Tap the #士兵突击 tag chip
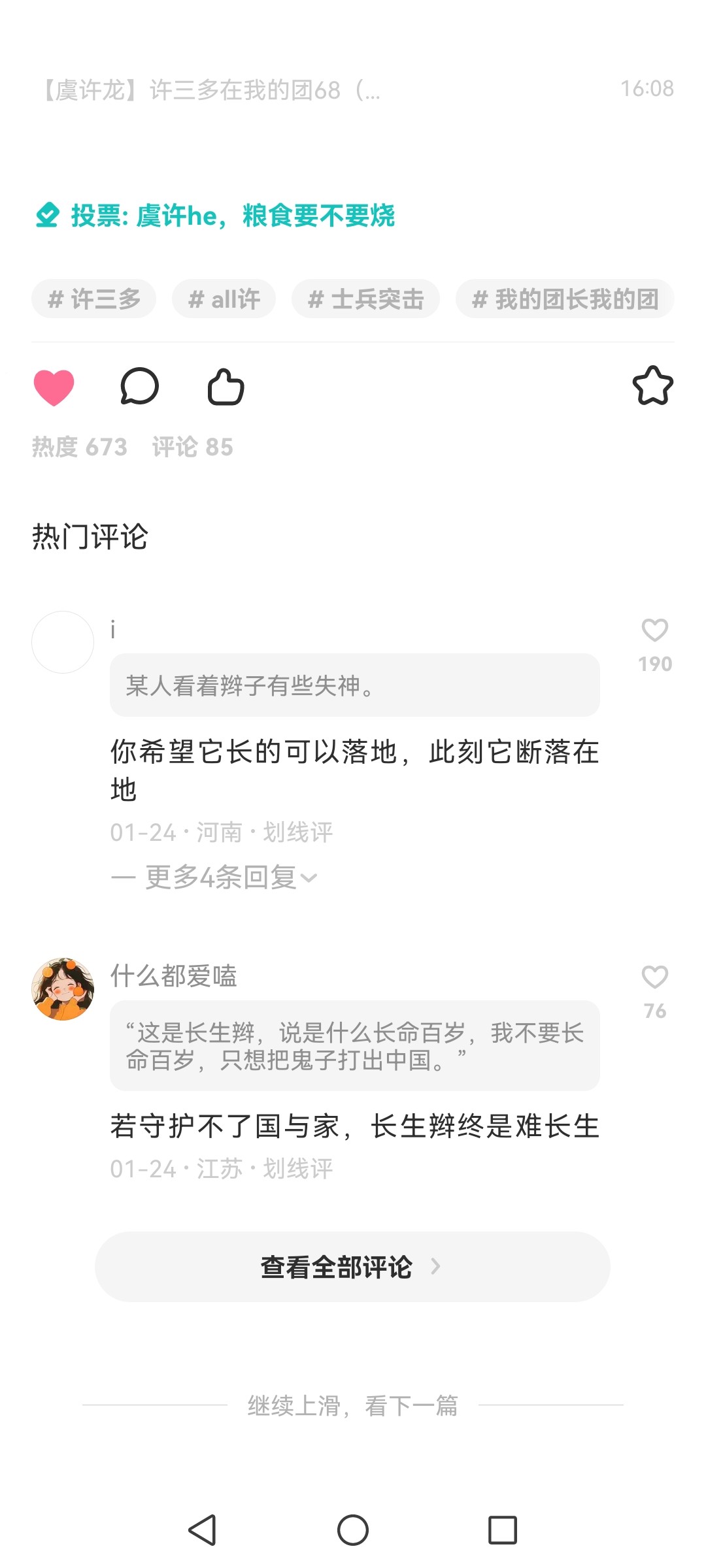This screenshot has width=706, height=1568. click(x=365, y=299)
